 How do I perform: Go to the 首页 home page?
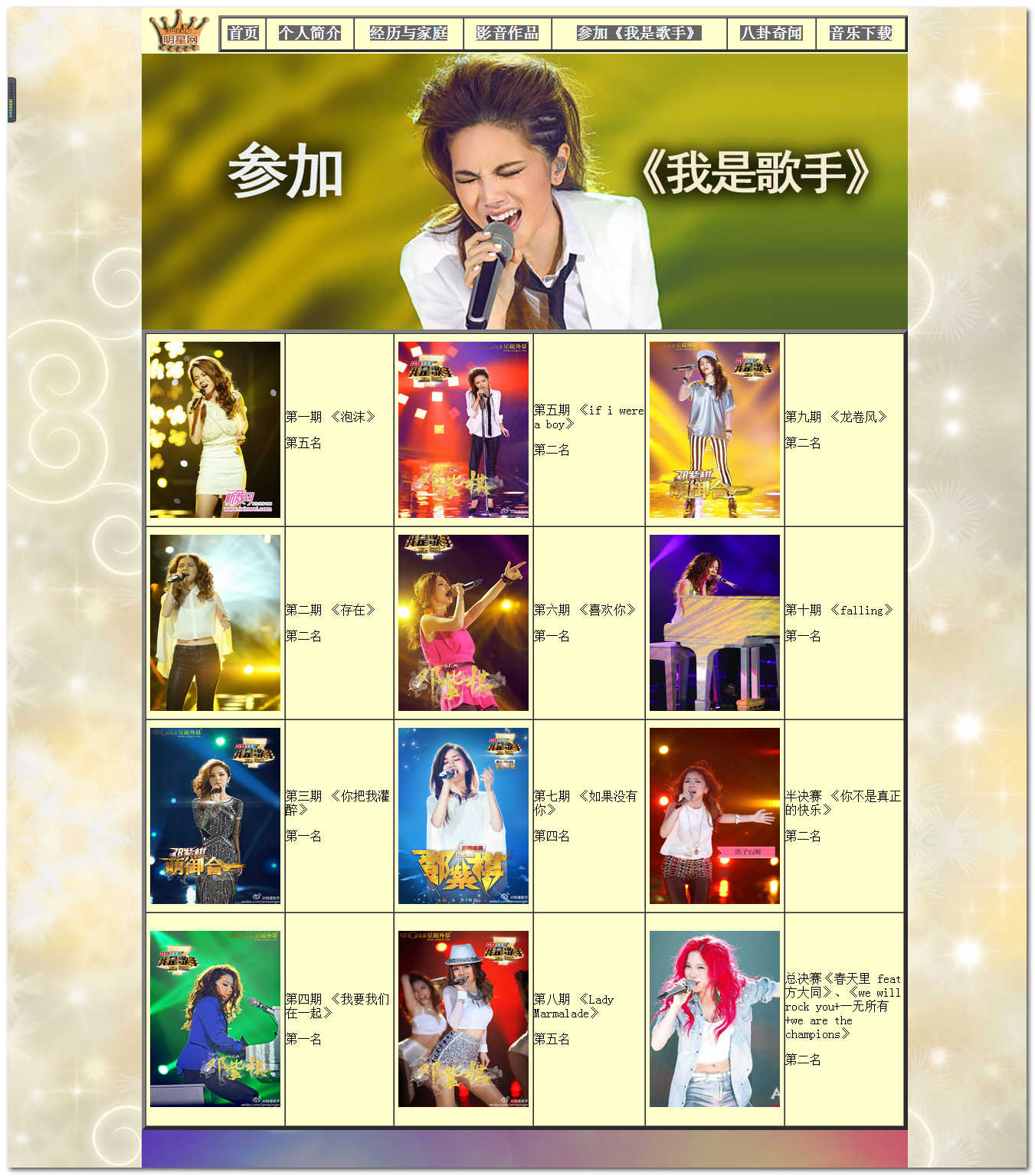pos(243,33)
